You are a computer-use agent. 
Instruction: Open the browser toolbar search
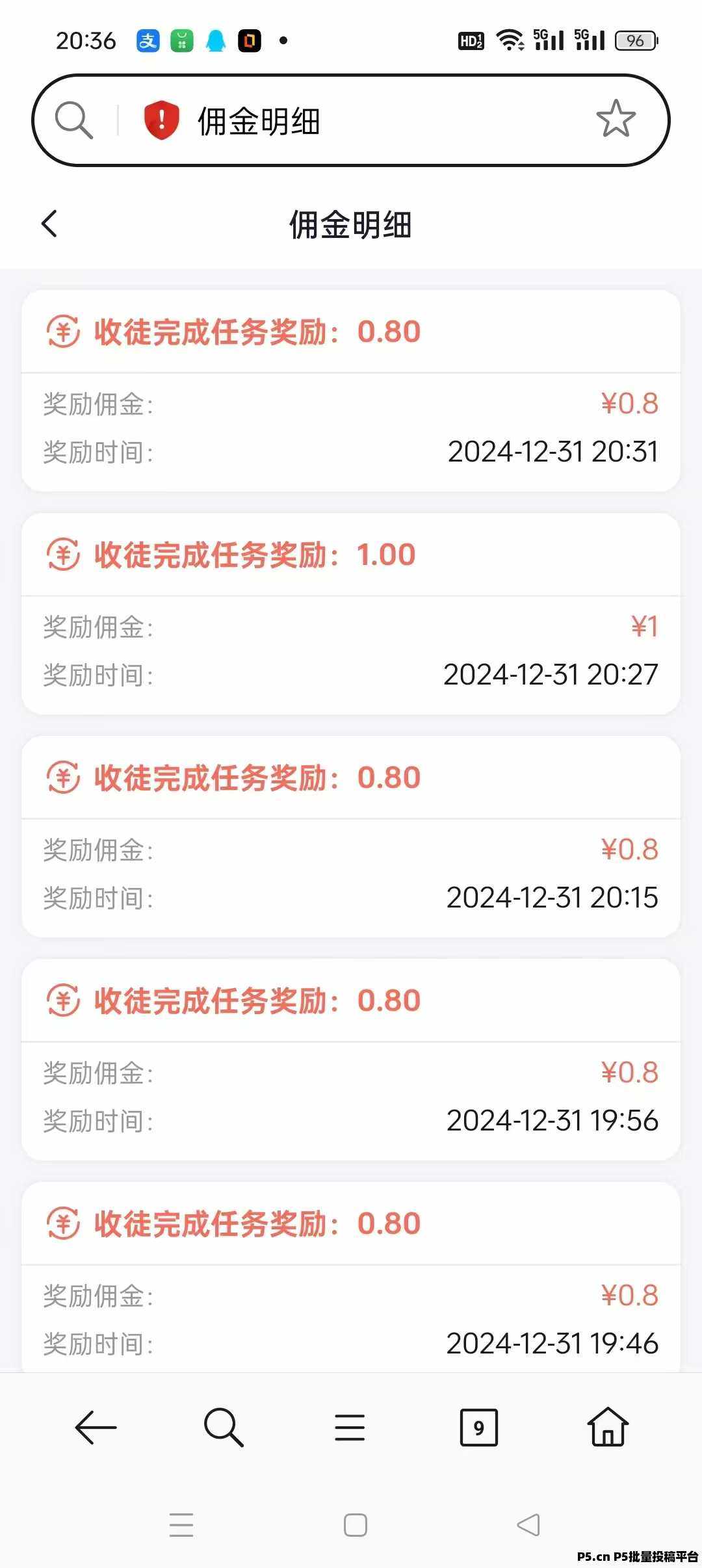(223, 1428)
